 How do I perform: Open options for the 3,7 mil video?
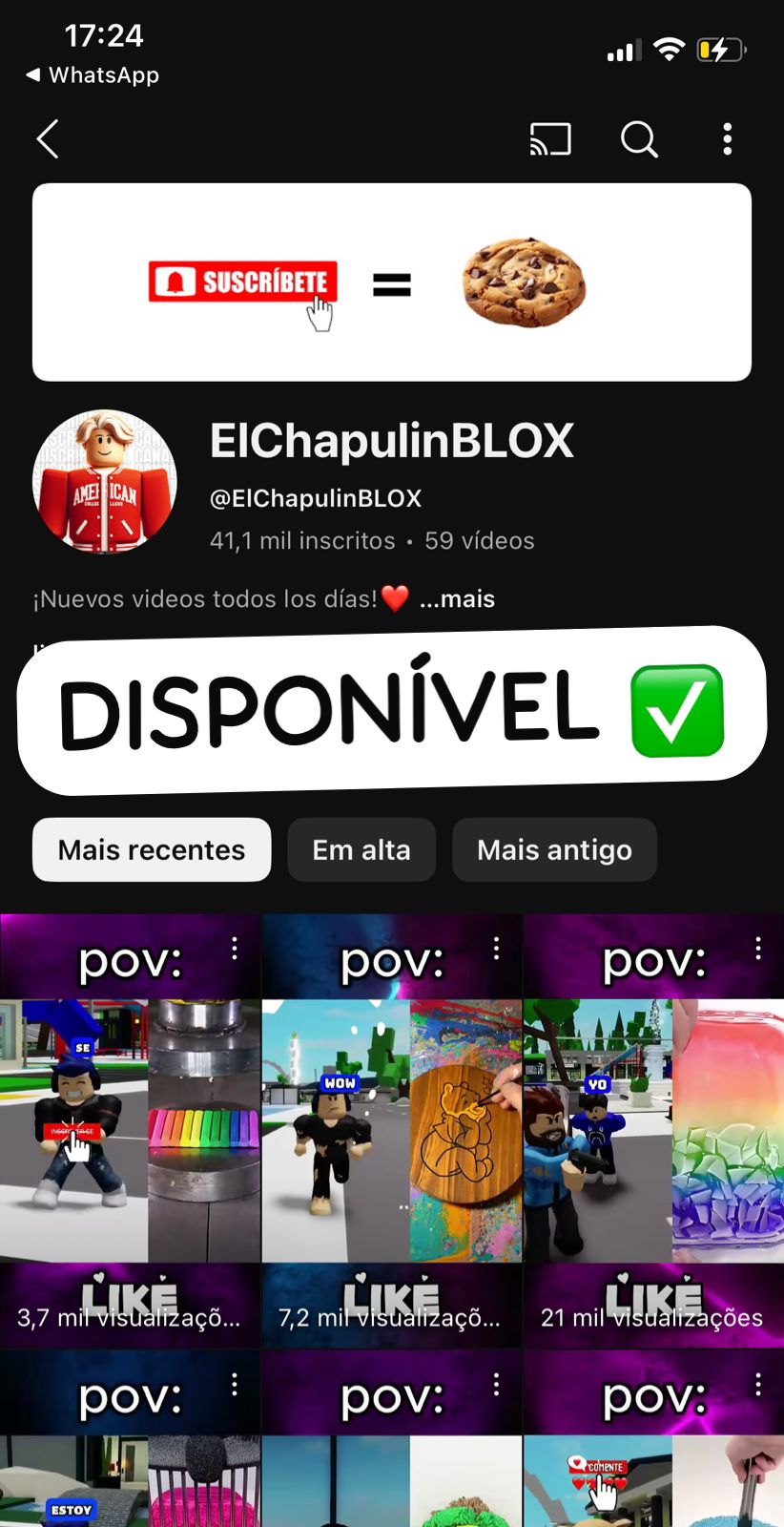coord(235,948)
